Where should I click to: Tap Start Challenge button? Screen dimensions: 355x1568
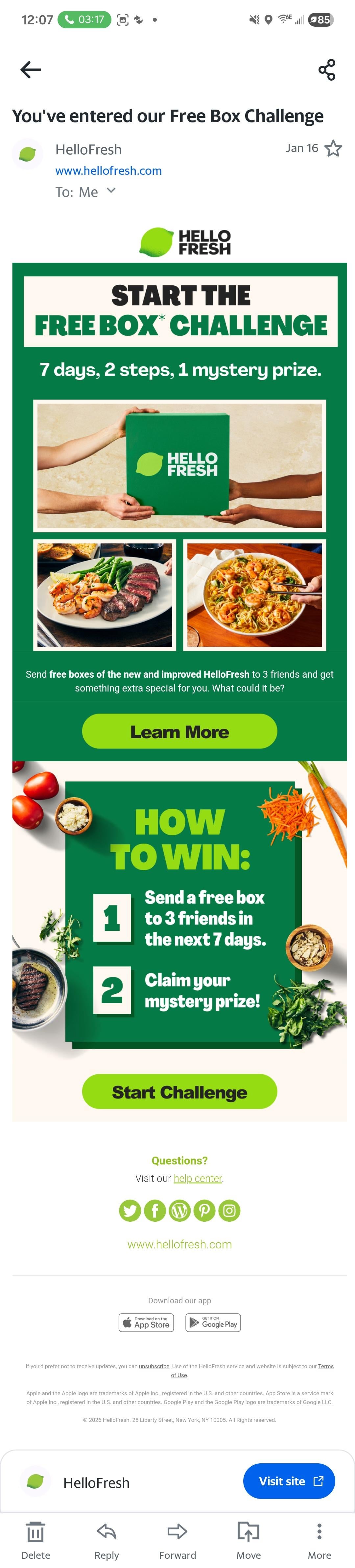point(179,1091)
